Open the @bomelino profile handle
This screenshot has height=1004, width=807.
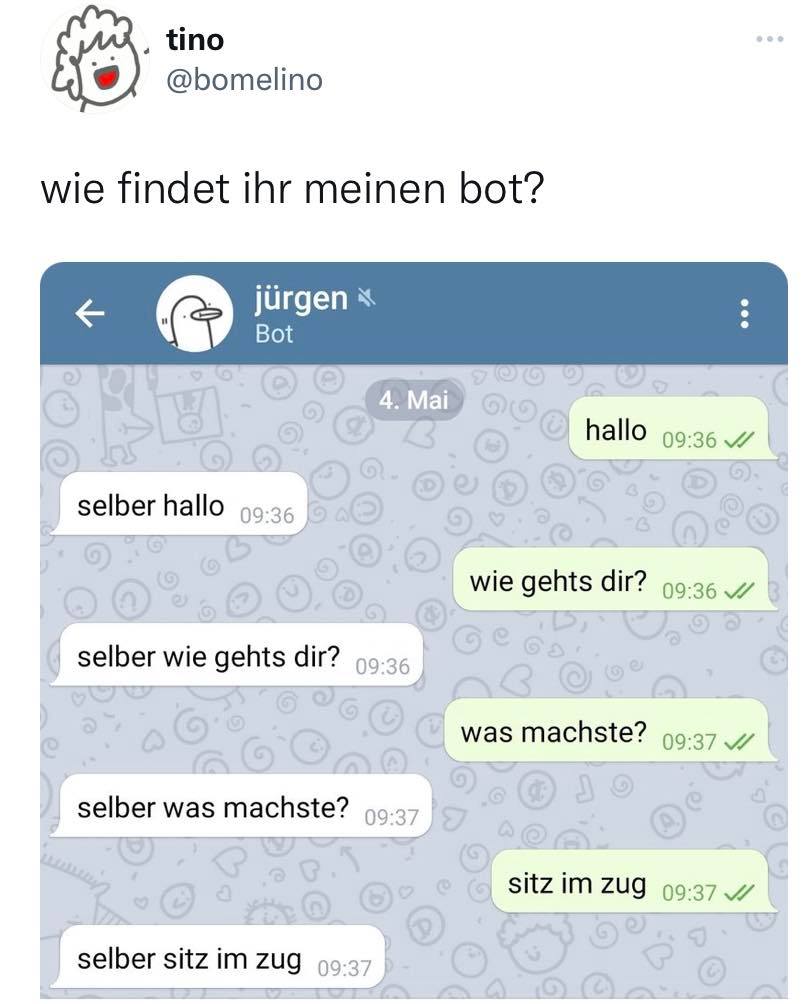[x=244, y=80]
